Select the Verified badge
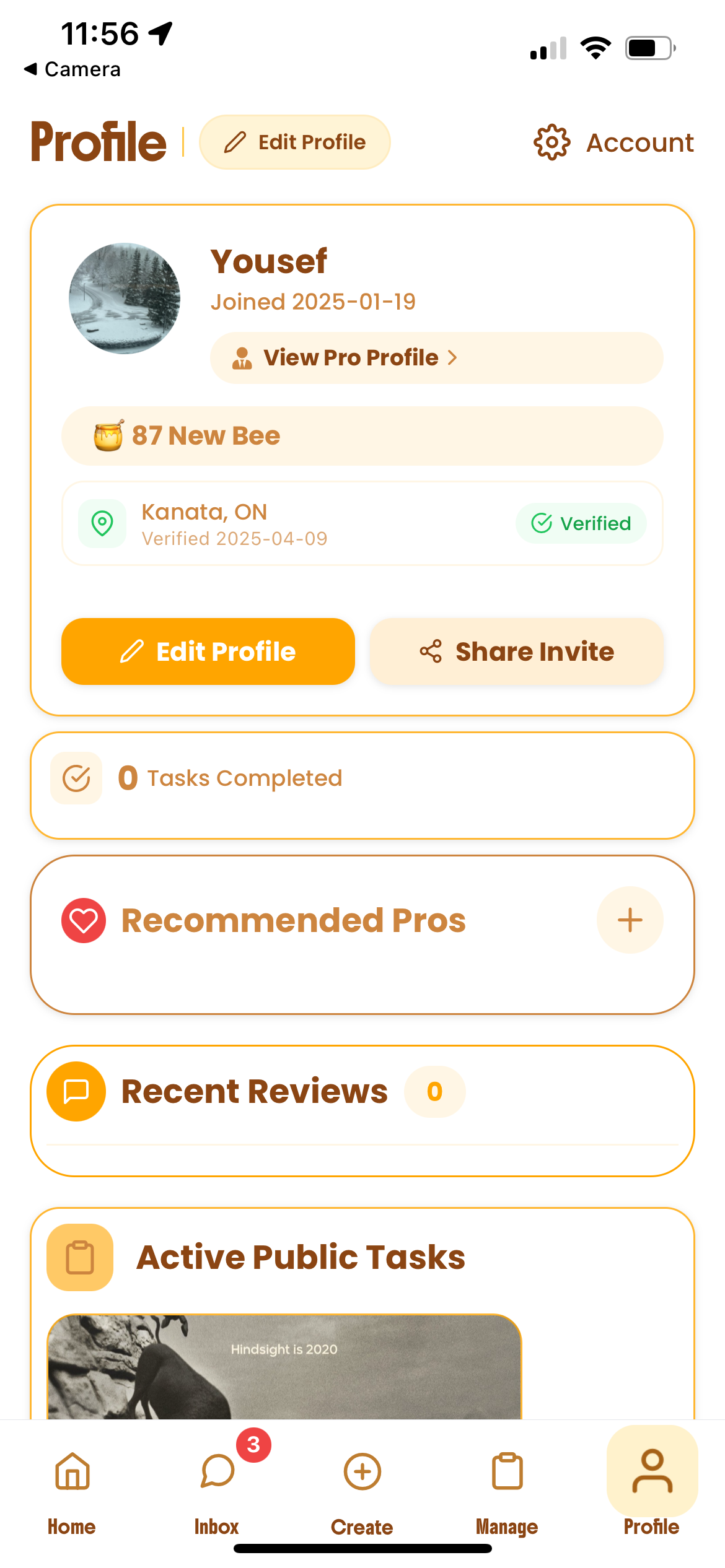This screenshot has height=1568, width=725. coord(580,523)
